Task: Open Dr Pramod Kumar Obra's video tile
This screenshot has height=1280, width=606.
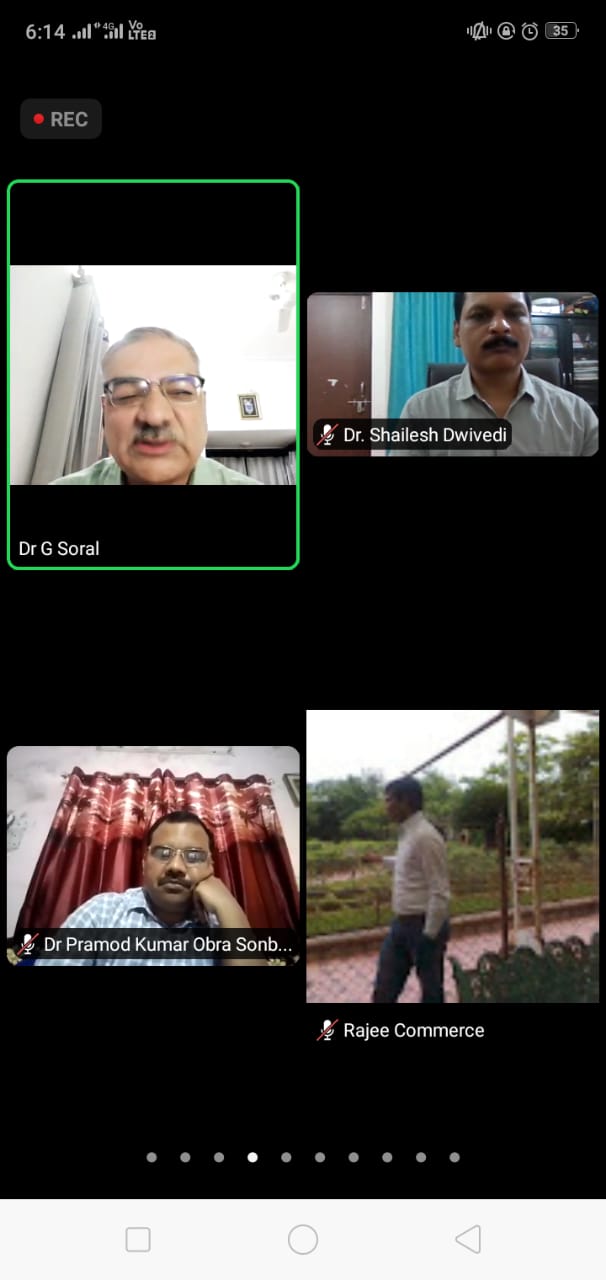Action: click(153, 856)
